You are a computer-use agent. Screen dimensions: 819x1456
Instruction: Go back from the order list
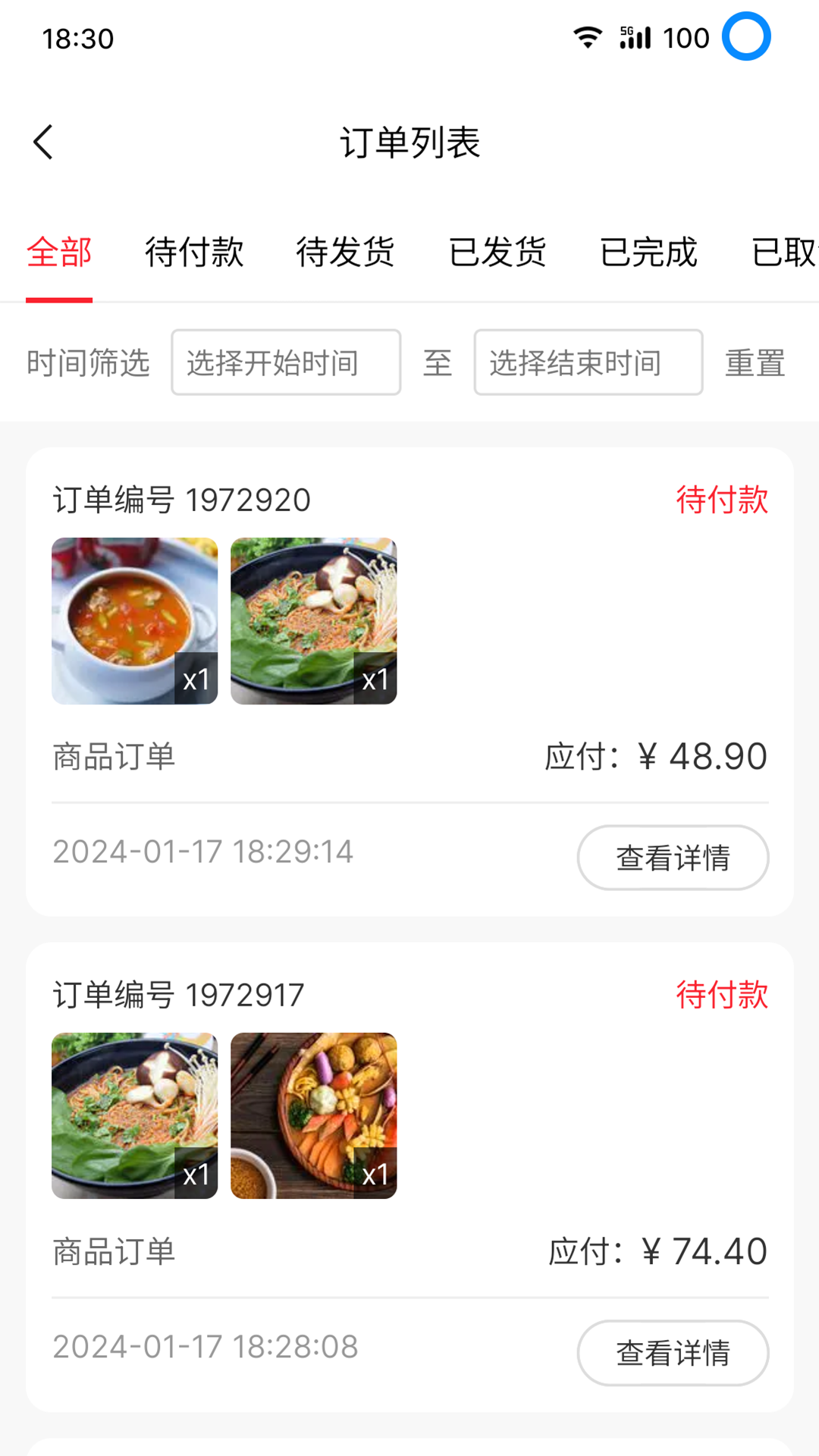pos(44,143)
